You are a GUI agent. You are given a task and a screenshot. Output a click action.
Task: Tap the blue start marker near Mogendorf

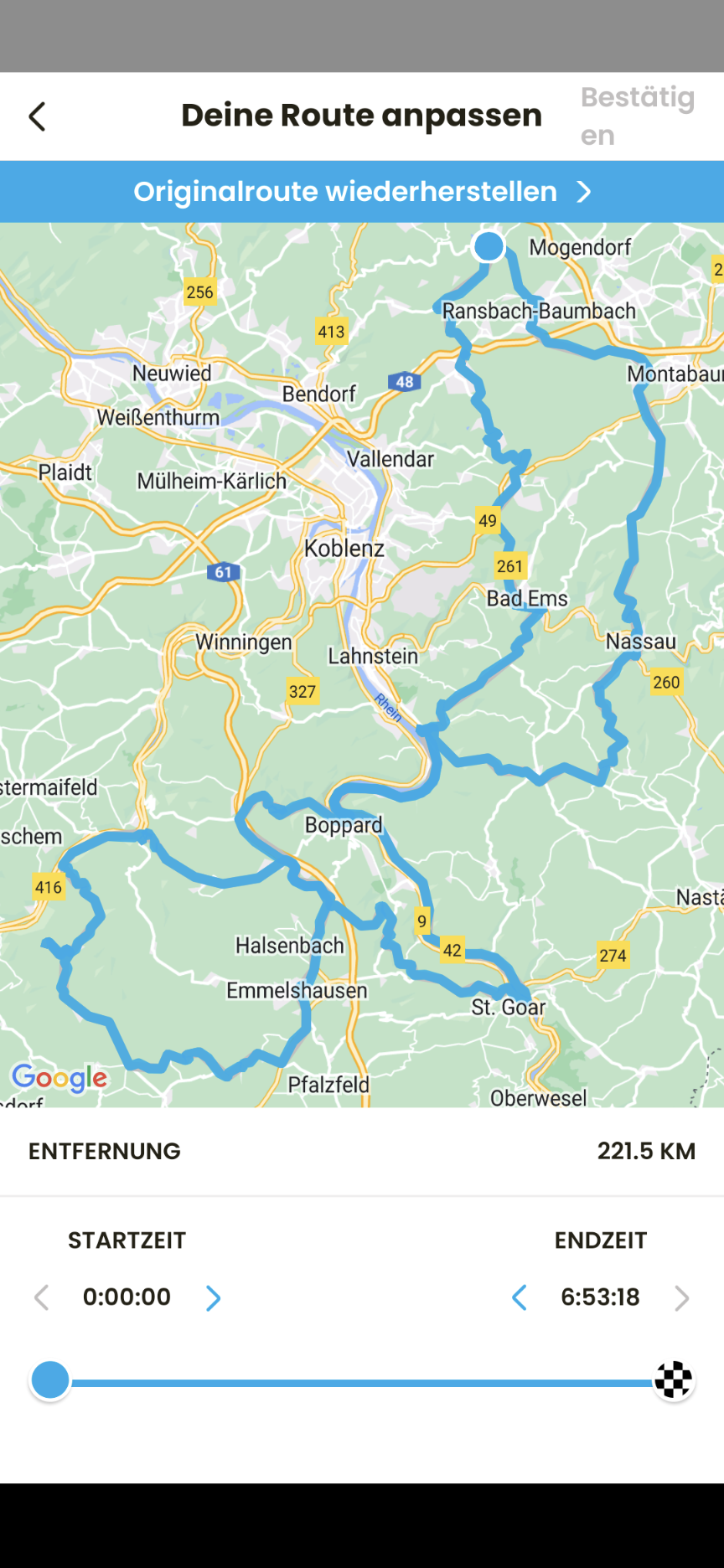point(489,246)
